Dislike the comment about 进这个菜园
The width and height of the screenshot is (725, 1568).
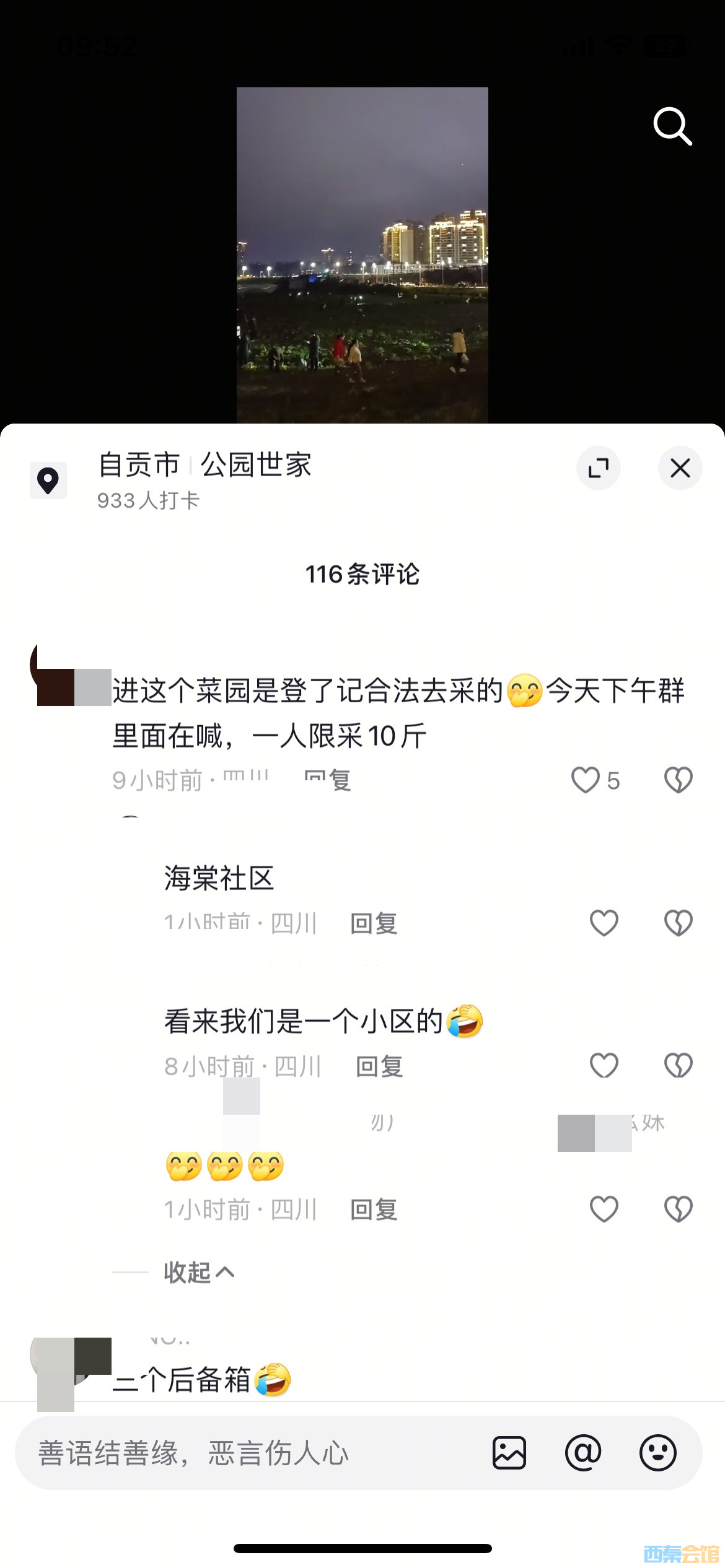tap(678, 780)
